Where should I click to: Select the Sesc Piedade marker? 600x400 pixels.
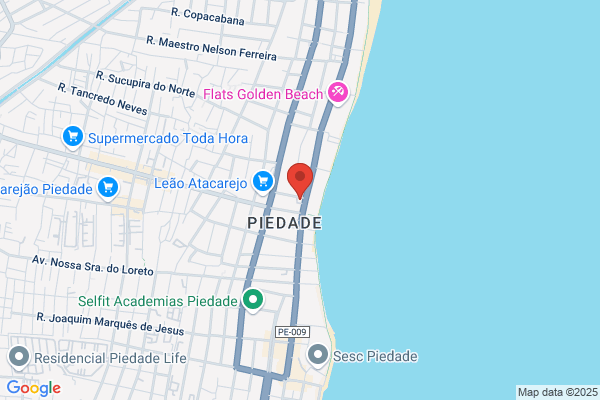tap(318, 356)
